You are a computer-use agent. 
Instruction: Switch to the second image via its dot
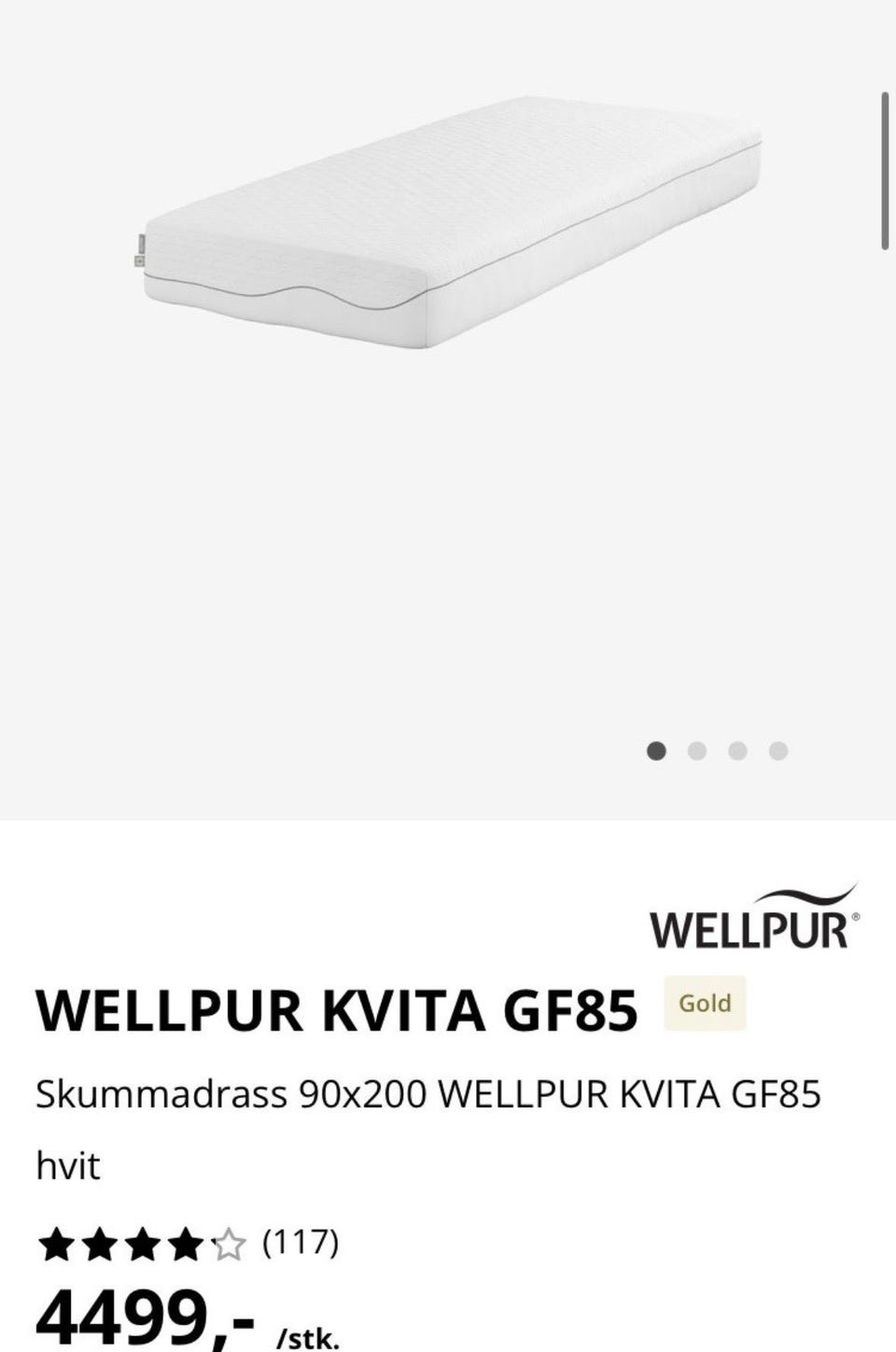[x=695, y=749]
